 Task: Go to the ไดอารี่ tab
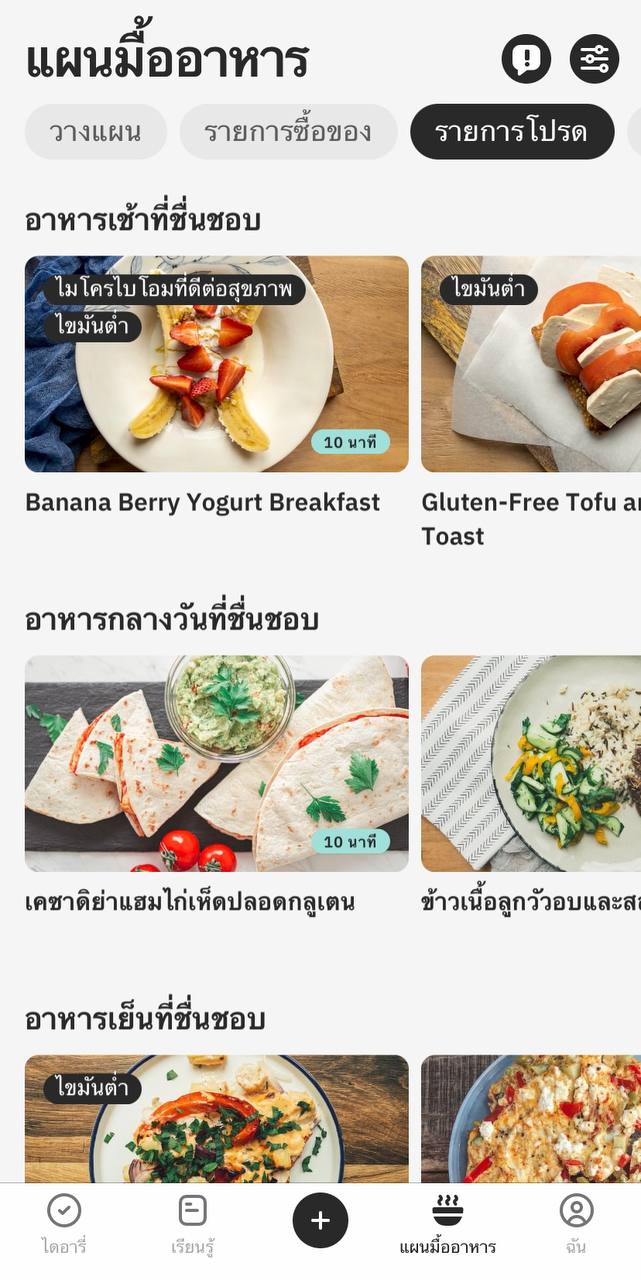(x=64, y=1224)
